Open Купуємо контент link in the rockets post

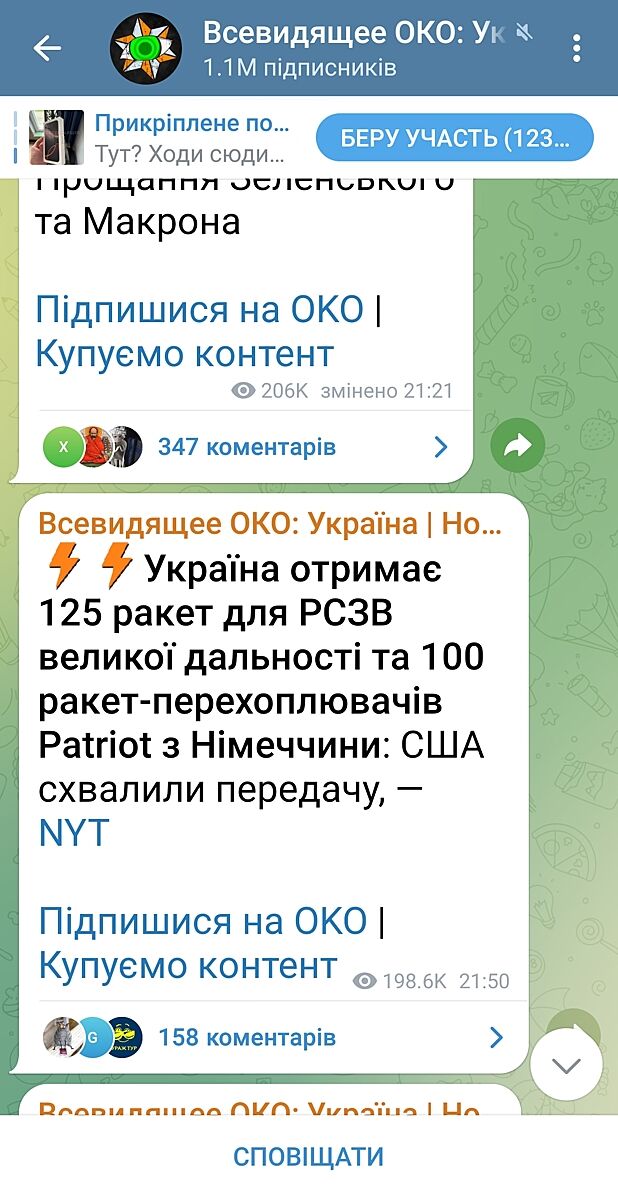point(188,966)
